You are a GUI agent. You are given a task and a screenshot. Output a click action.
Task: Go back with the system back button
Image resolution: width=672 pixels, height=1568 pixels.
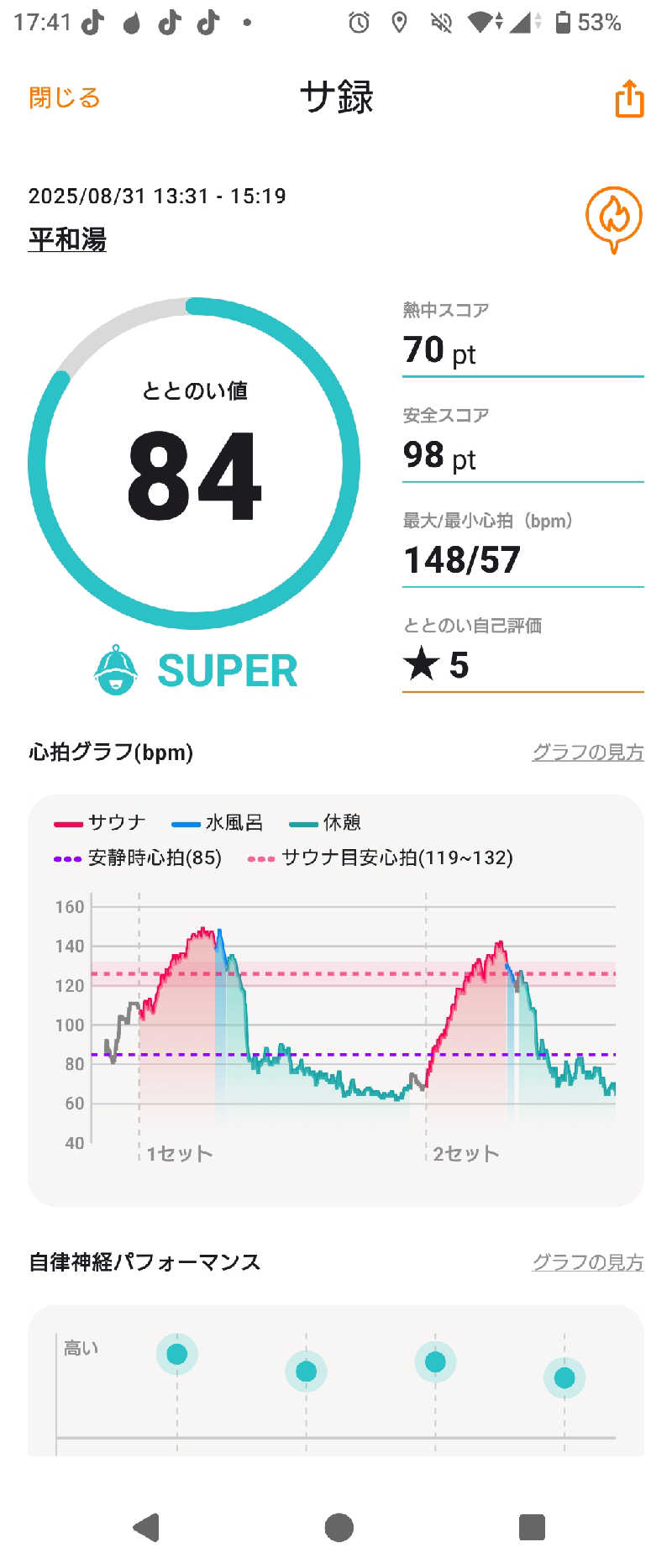(x=147, y=1526)
